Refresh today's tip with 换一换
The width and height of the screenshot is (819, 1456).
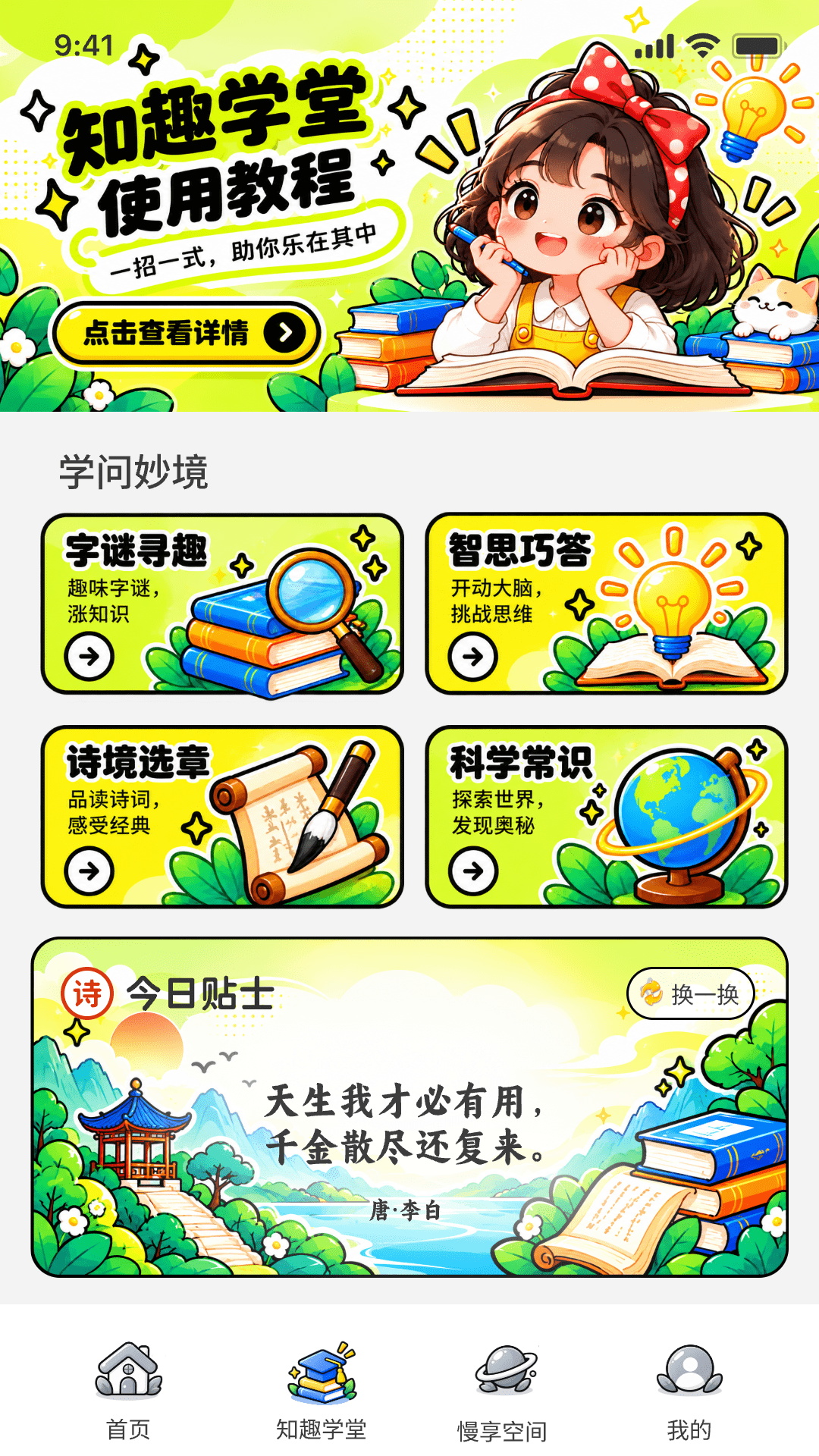(x=691, y=993)
